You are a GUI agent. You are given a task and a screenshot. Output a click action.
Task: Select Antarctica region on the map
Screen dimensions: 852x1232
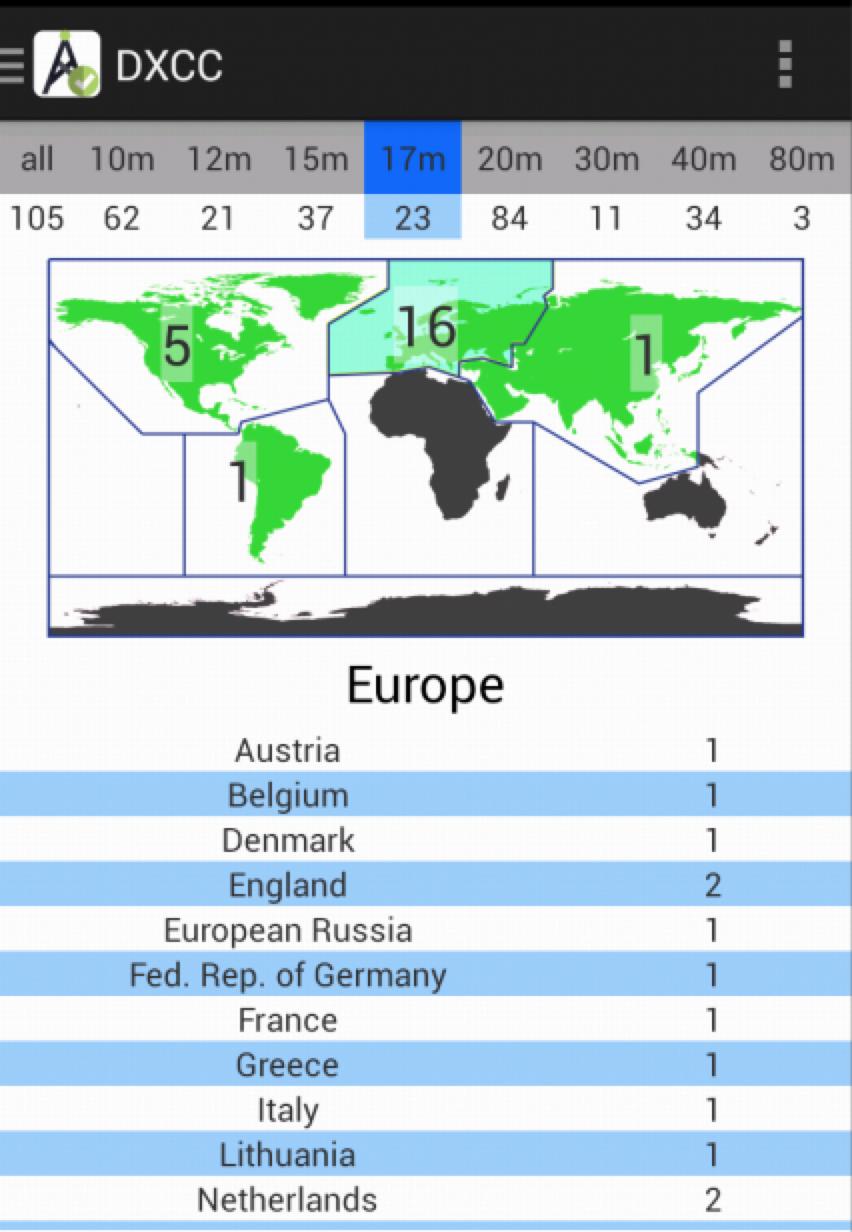[x=425, y=606]
